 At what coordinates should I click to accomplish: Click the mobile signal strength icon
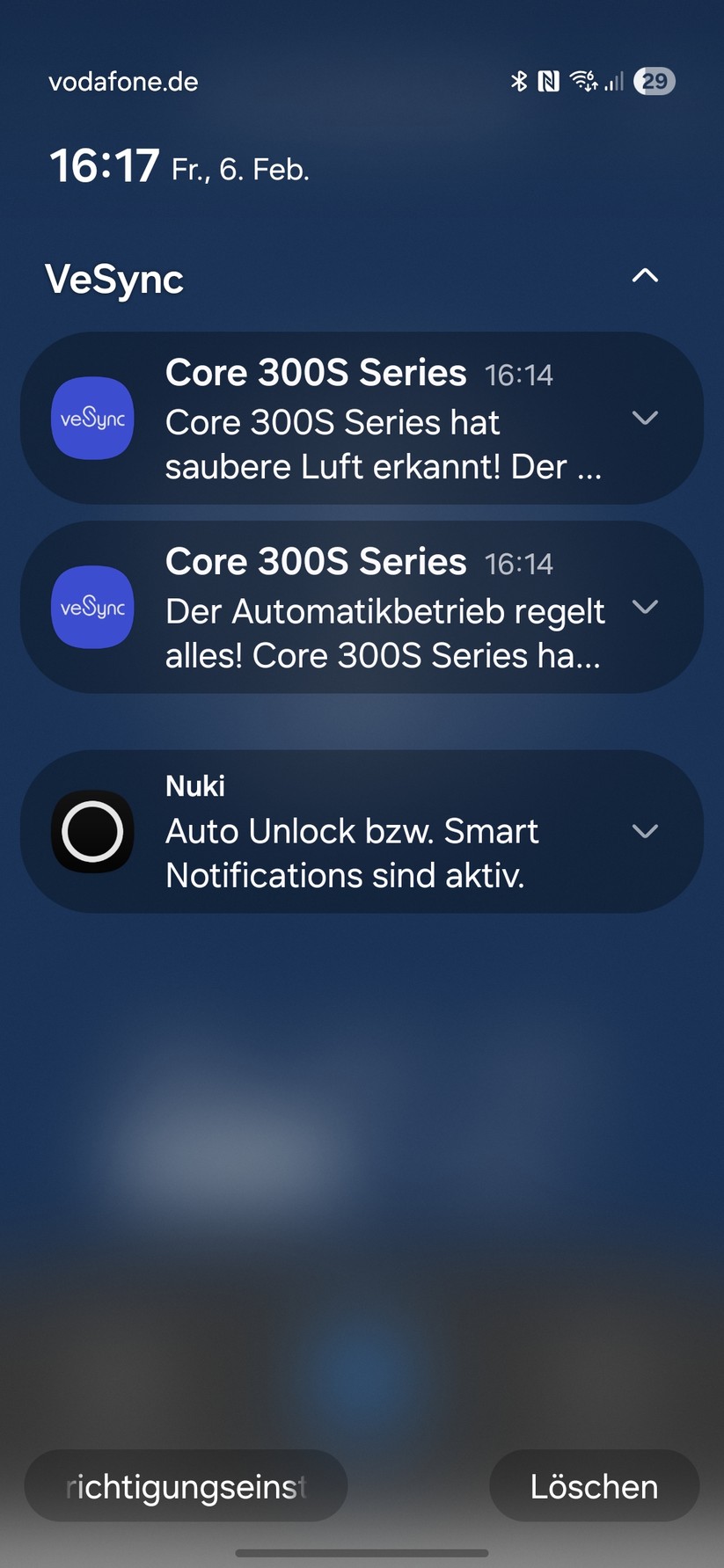(615, 81)
